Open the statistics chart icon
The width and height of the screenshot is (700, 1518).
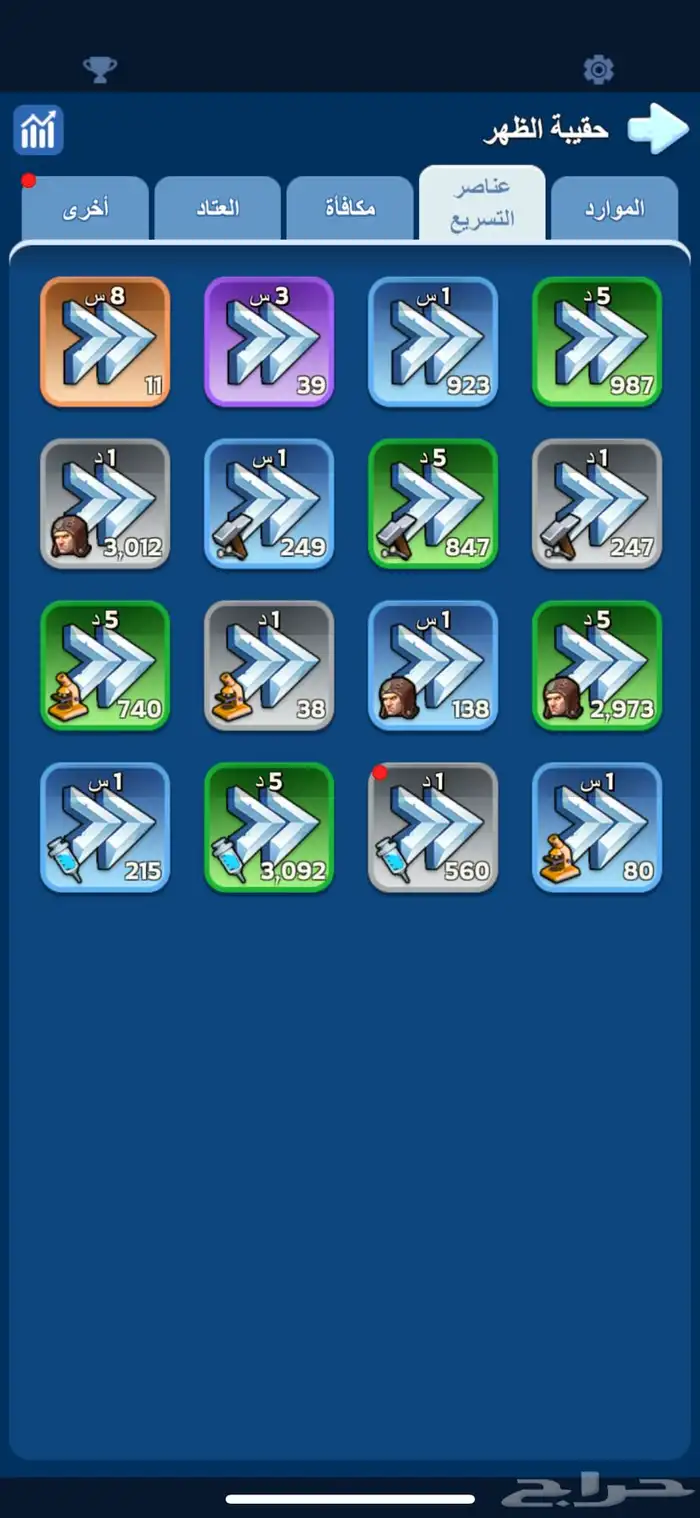point(38,130)
